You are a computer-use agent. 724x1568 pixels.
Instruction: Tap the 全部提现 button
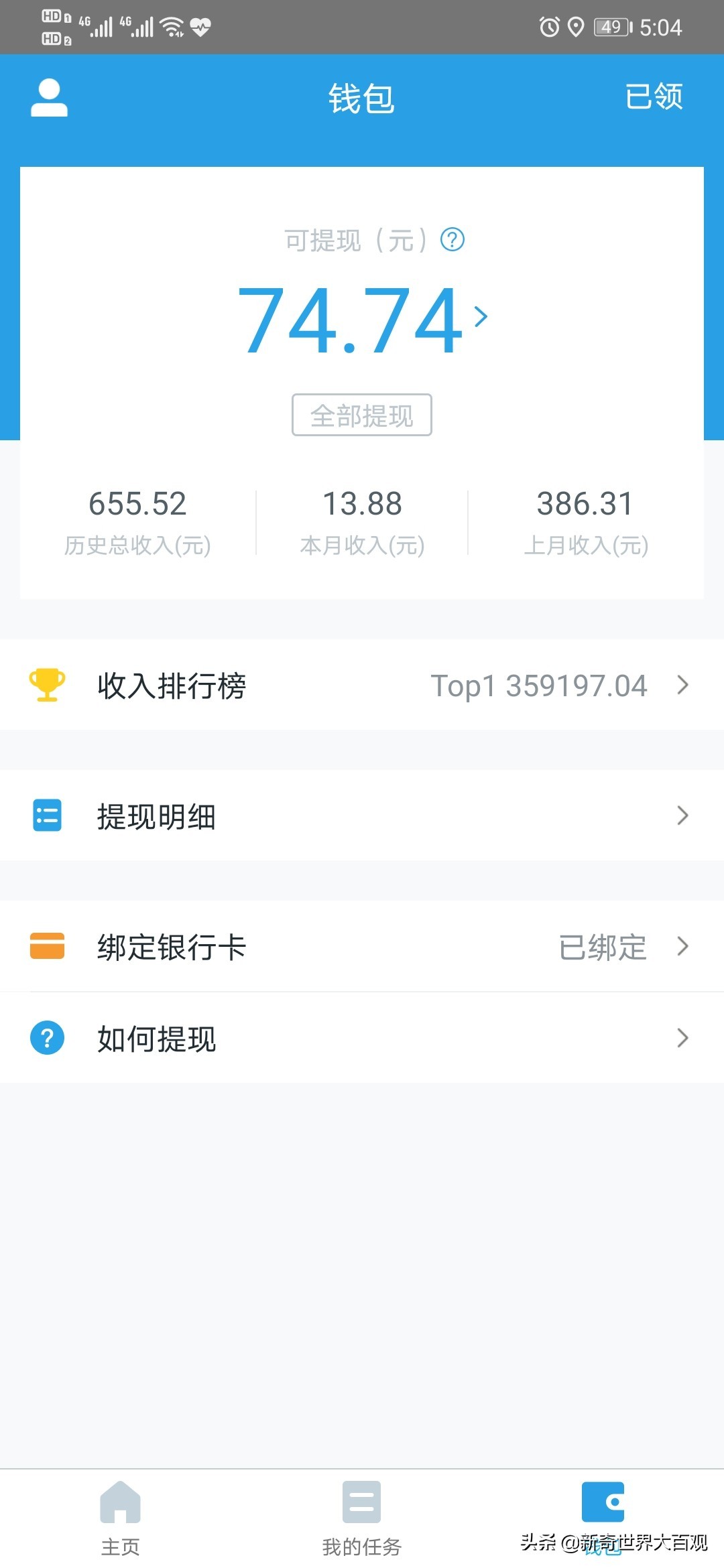click(362, 415)
